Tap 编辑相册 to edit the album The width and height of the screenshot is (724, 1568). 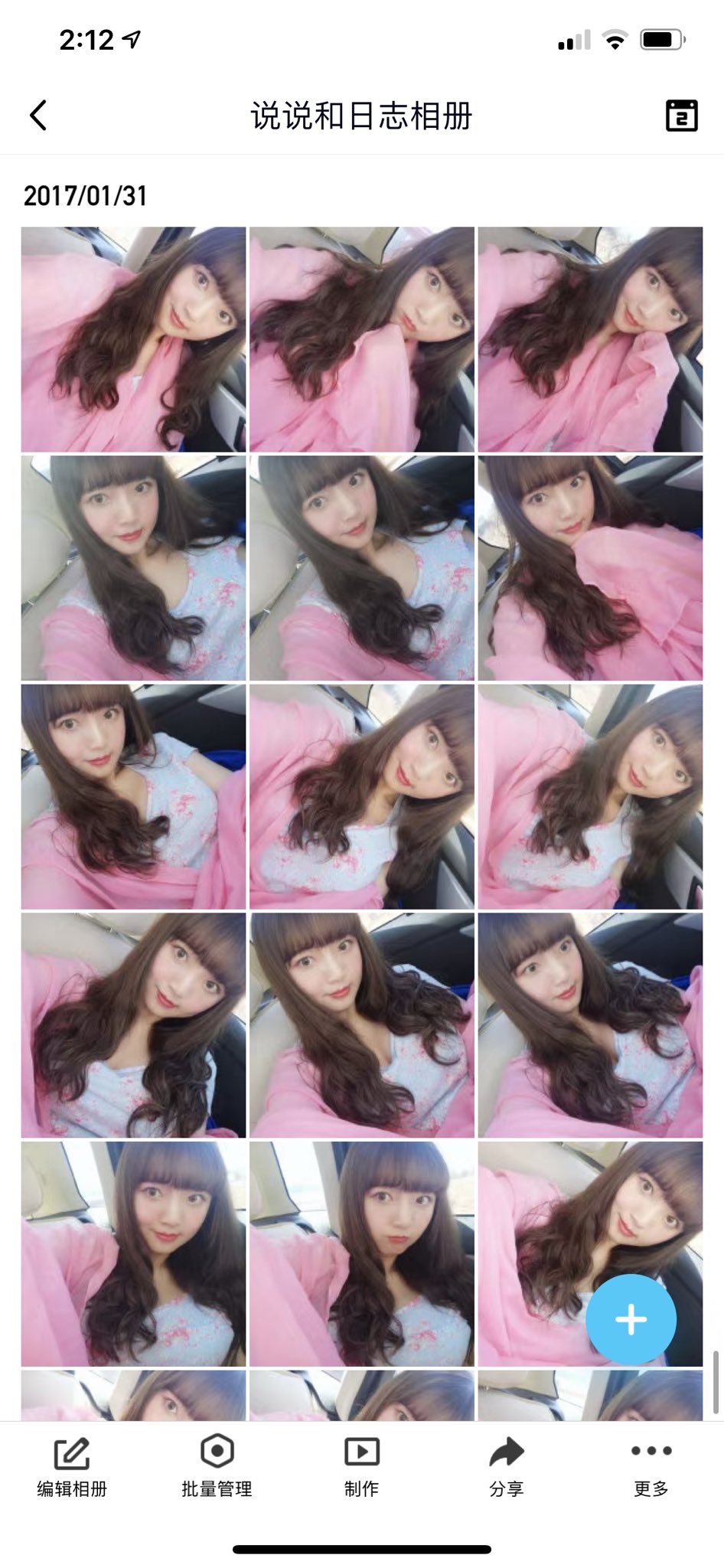(x=72, y=1466)
